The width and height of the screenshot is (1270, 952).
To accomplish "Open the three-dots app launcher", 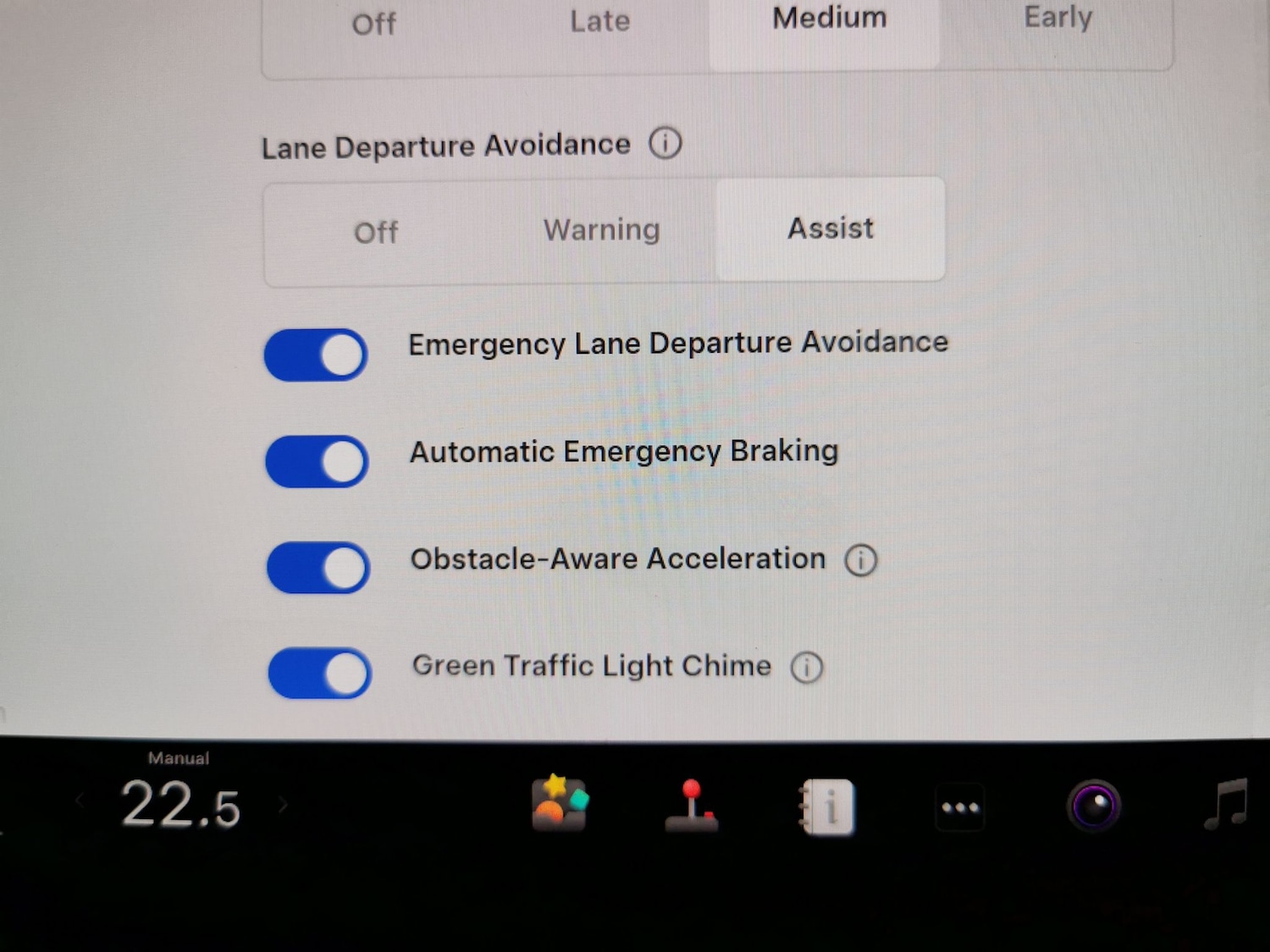I will (960, 807).
